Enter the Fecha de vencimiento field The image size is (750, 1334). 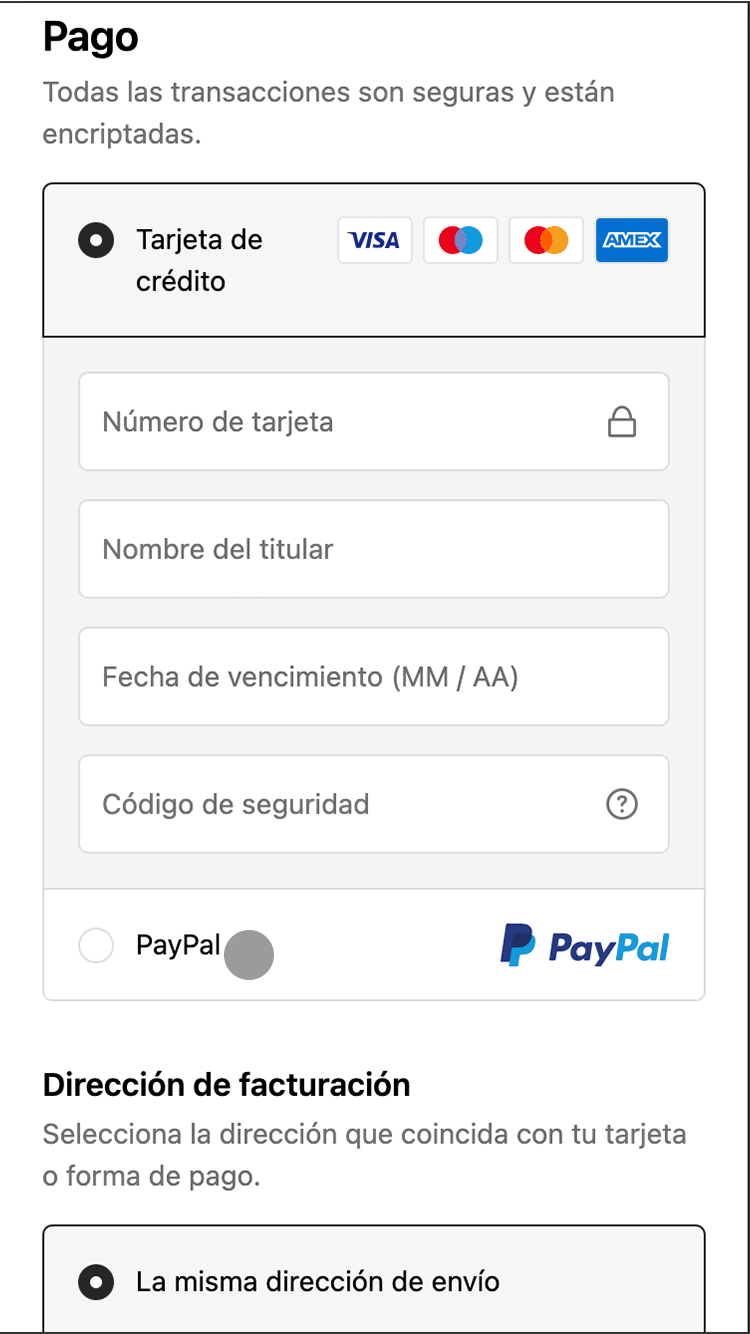[374, 677]
